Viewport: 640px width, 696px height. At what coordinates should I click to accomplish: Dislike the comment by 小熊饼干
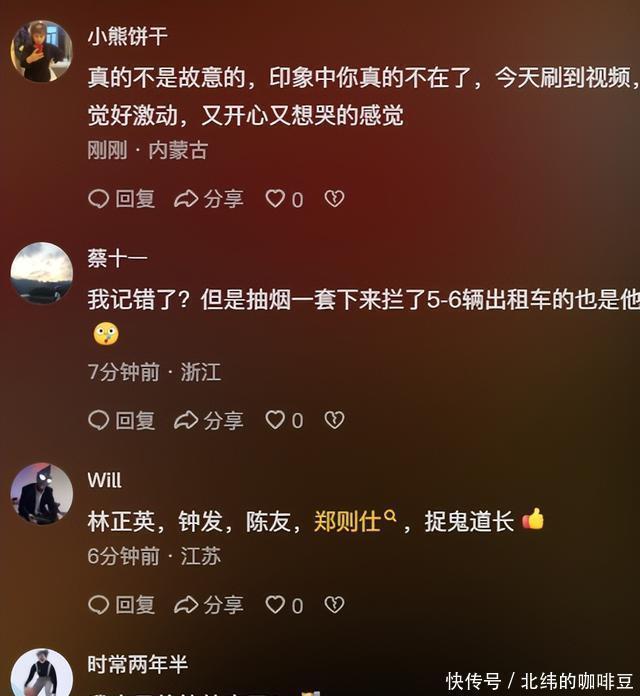(334, 199)
